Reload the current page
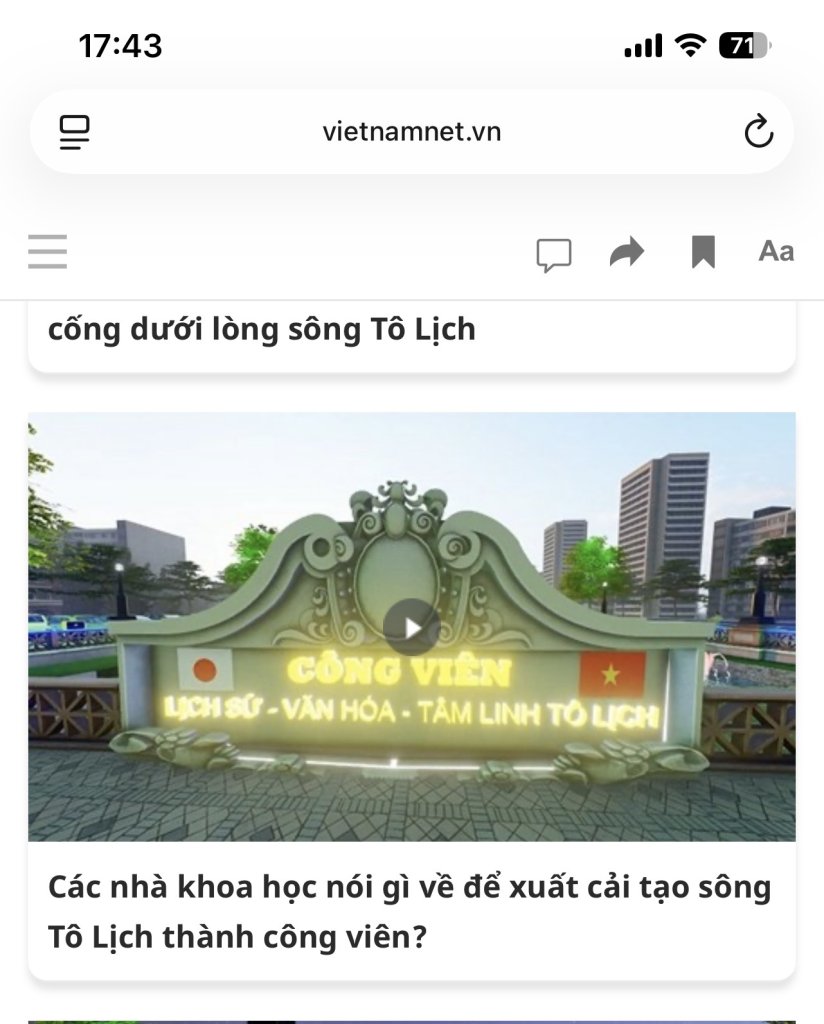The height and width of the screenshot is (1024, 824). point(759,132)
